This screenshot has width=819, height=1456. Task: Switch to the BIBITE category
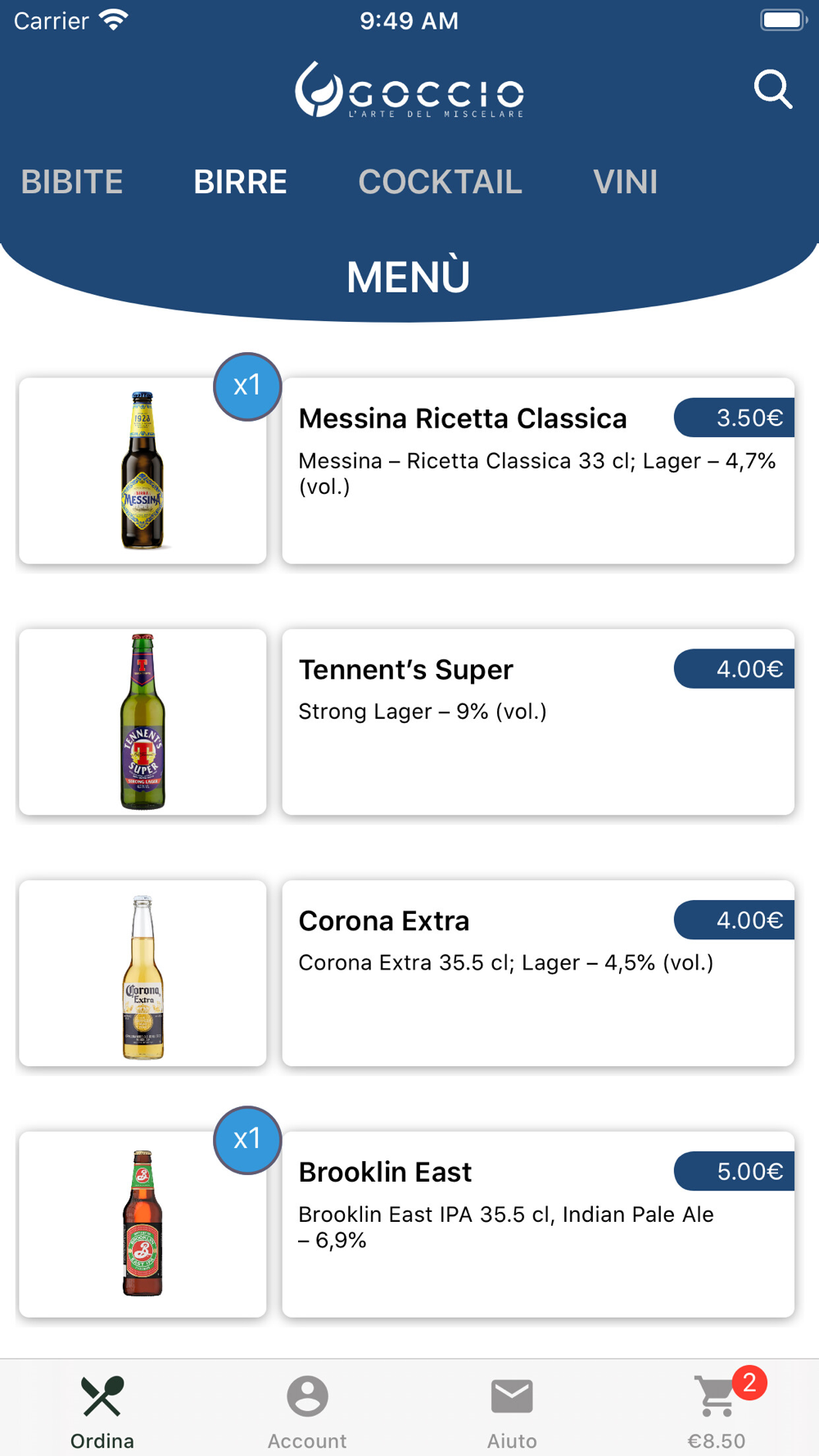point(72,182)
